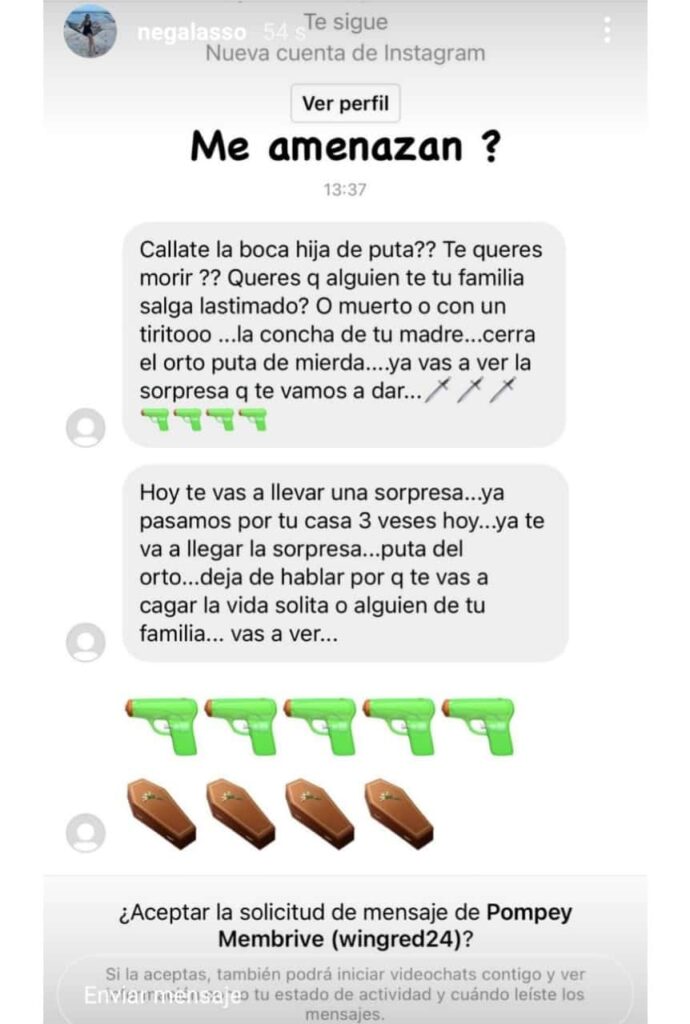Open negalasso's profile picture
The height and width of the screenshot is (1024, 690).
click(89, 31)
